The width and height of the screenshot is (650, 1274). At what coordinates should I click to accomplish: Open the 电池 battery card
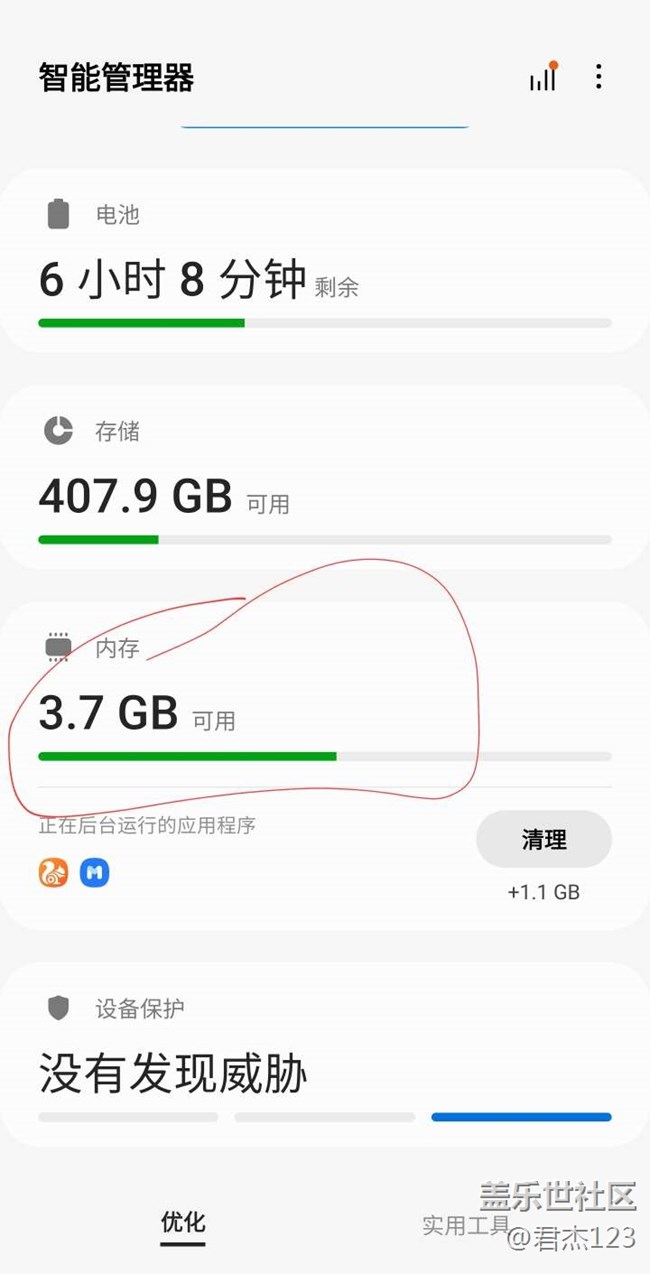pyautogui.click(x=324, y=262)
